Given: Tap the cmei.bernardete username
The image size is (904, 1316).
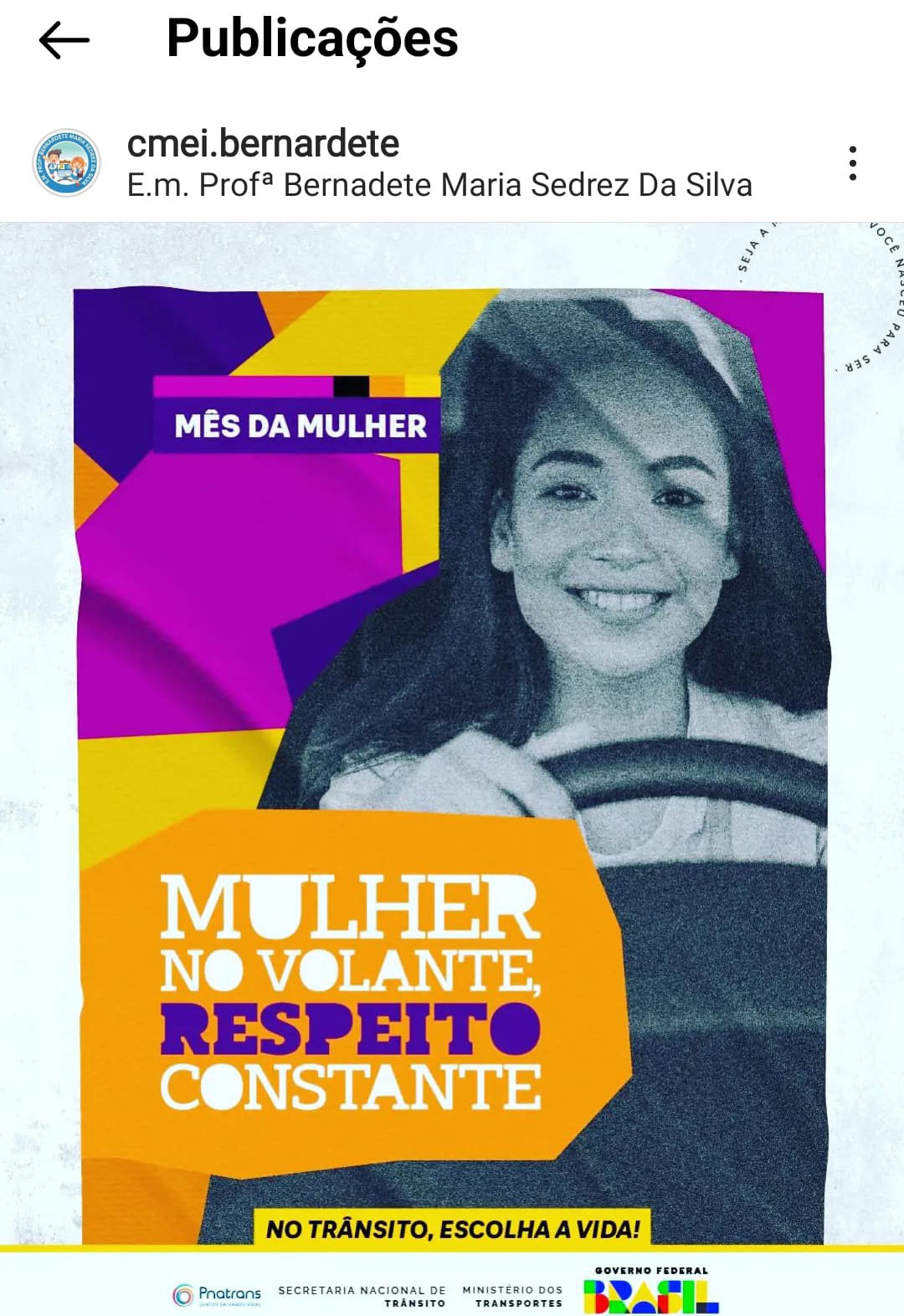Looking at the screenshot, I should (x=263, y=144).
